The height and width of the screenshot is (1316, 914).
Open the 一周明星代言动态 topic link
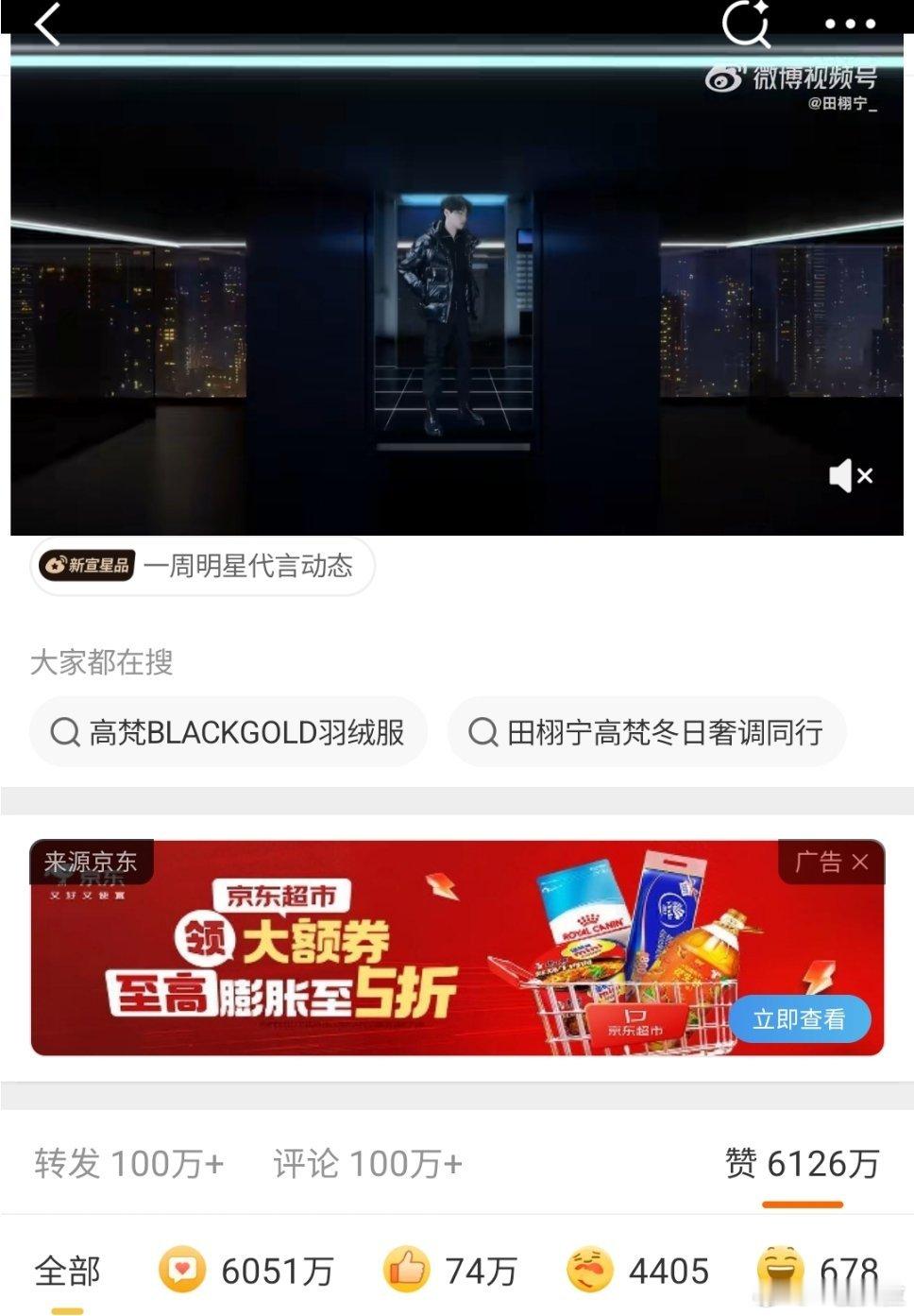251,567
